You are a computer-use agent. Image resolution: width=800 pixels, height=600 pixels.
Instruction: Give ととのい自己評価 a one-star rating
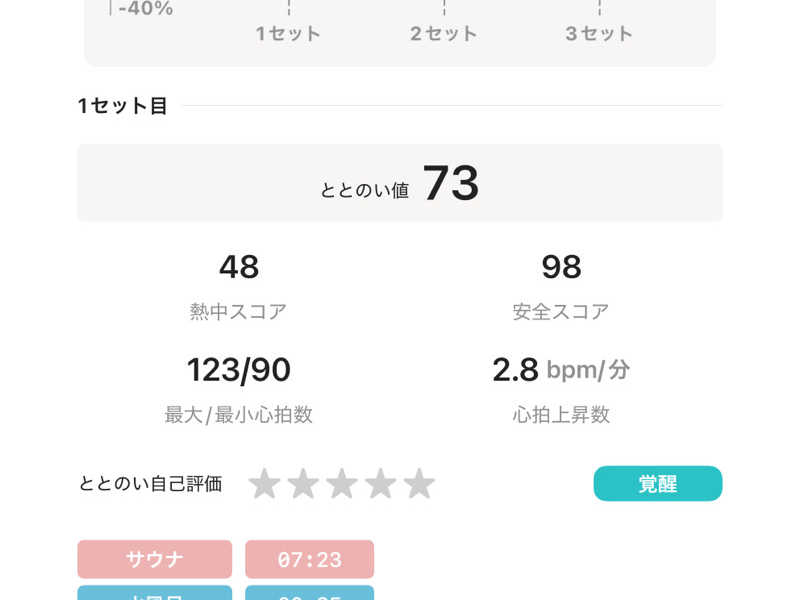(x=264, y=484)
